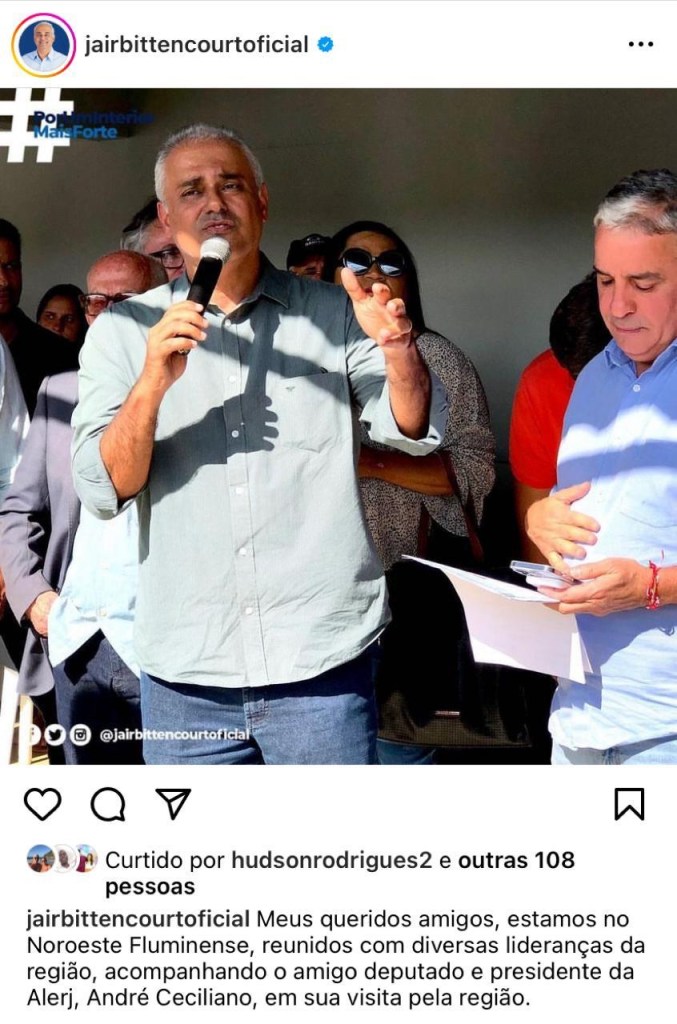Tap jairbittencourtoficial username in the caption
Image resolution: width=677 pixels, height=1024 pixels.
pos(138,919)
